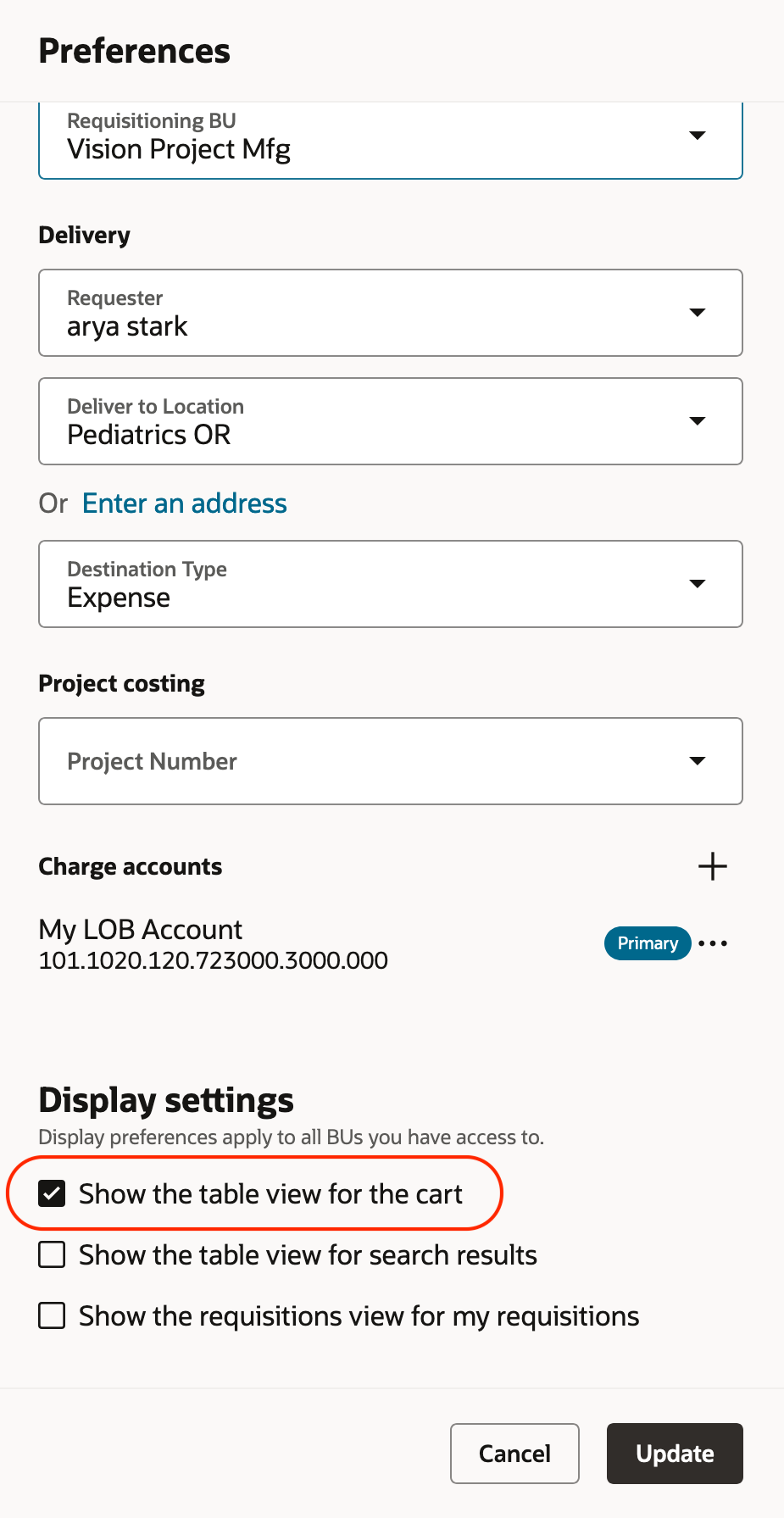This screenshot has width=784, height=1518.
Task: Expand the Destination Type dropdown
Action: coord(697,584)
